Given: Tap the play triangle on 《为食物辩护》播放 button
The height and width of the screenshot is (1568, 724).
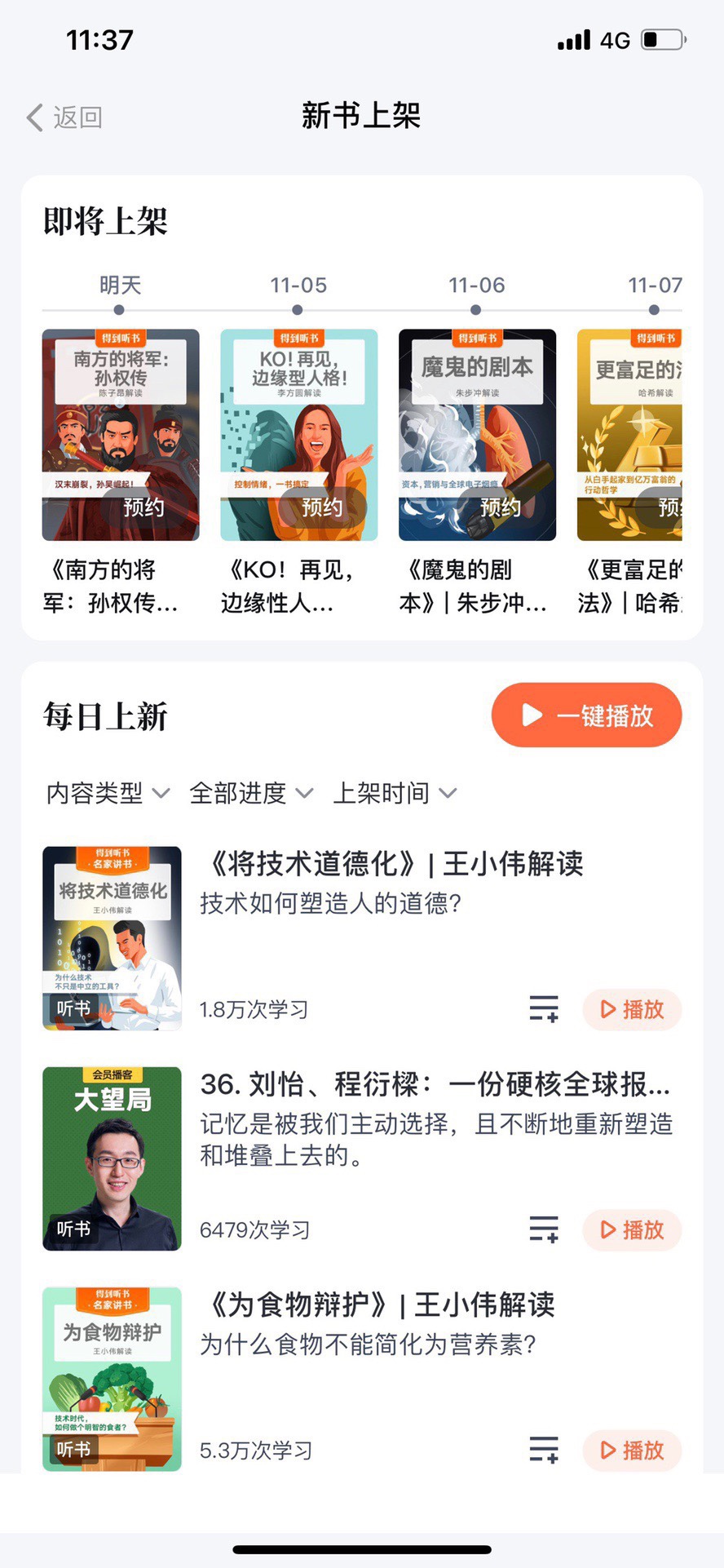Looking at the screenshot, I should point(607,1451).
